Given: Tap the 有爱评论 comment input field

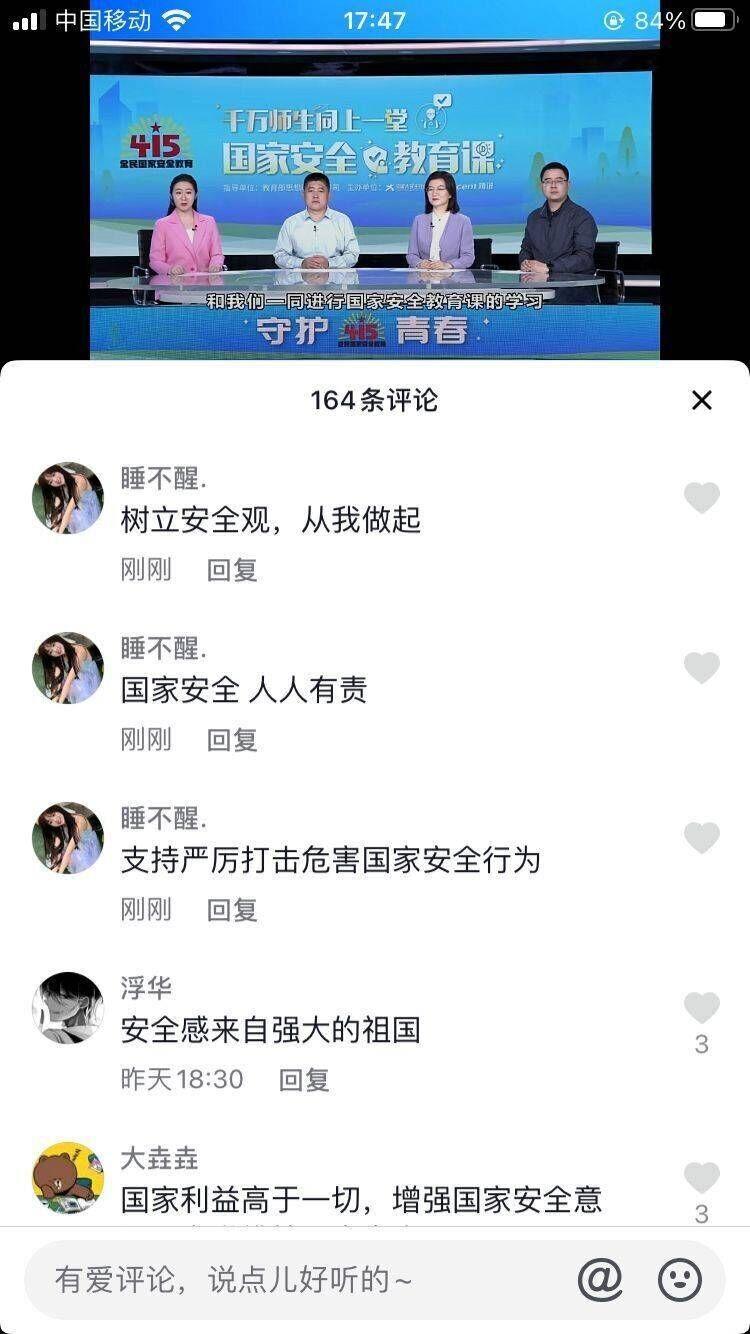Looking at the screenshot, I should pos(290,1279).
